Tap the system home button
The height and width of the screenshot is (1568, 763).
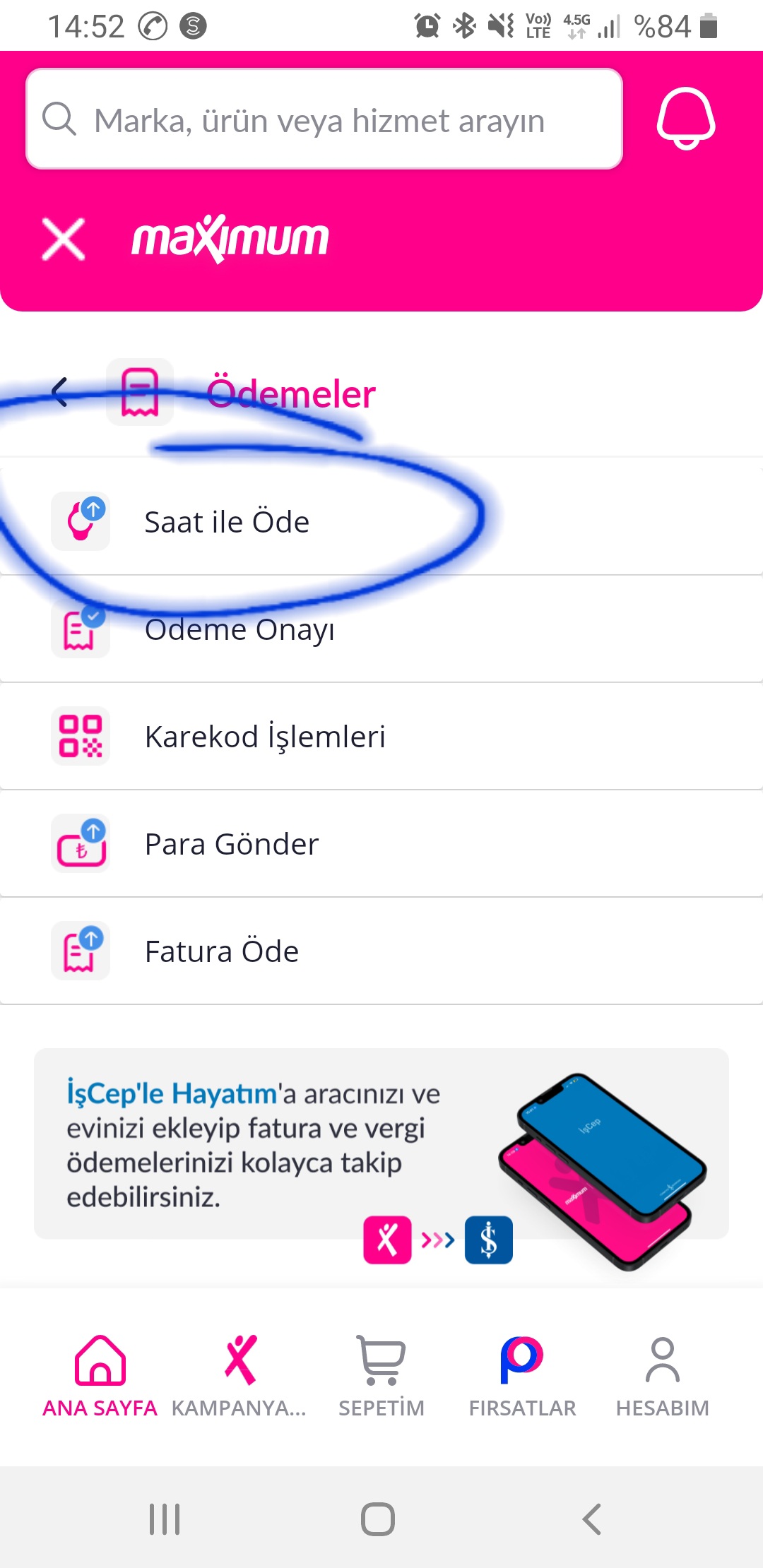(378, 1519)
